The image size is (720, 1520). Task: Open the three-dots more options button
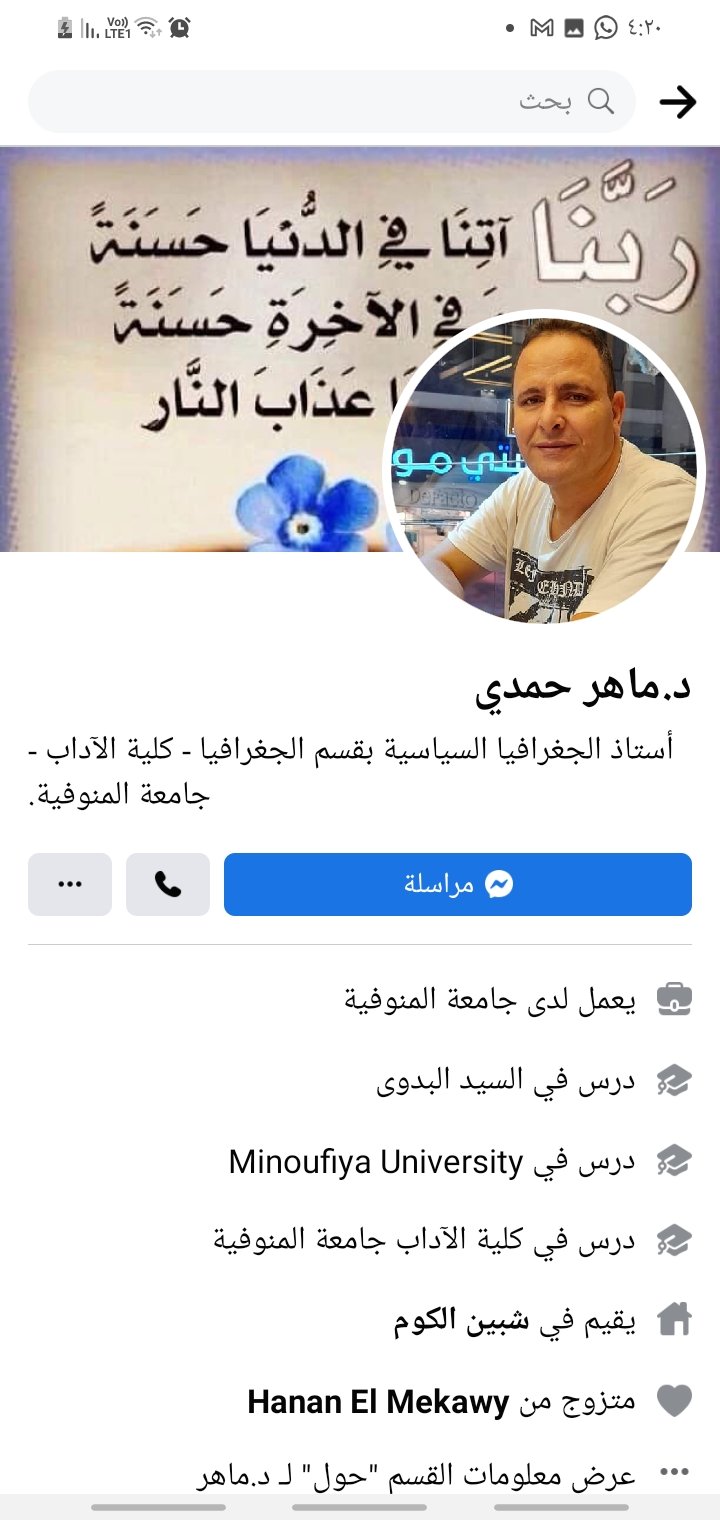pos(69,884)
